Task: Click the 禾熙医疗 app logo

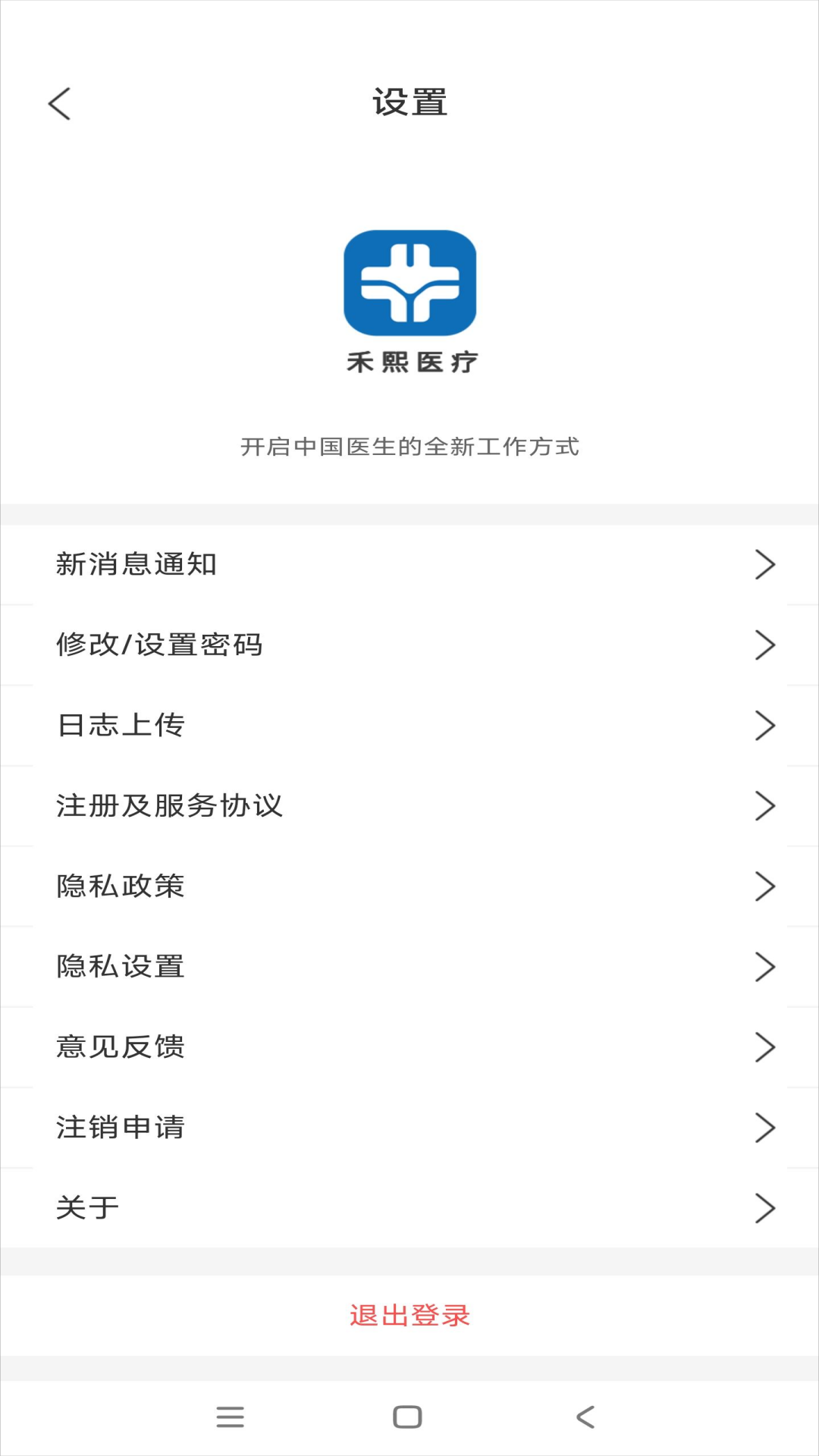Action: (x=409, y=284)
